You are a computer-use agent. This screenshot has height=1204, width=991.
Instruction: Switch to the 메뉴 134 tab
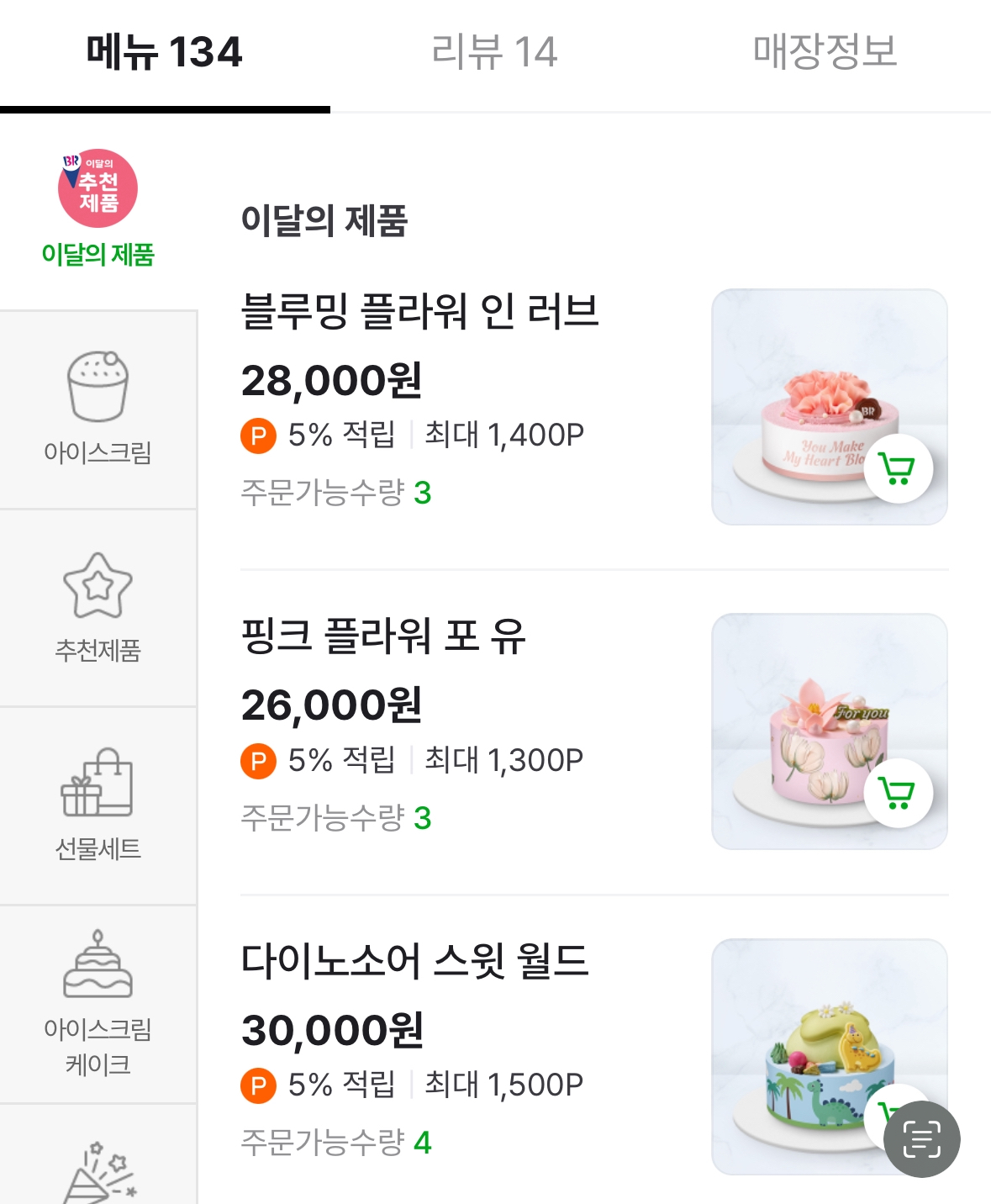click(165, 53)
